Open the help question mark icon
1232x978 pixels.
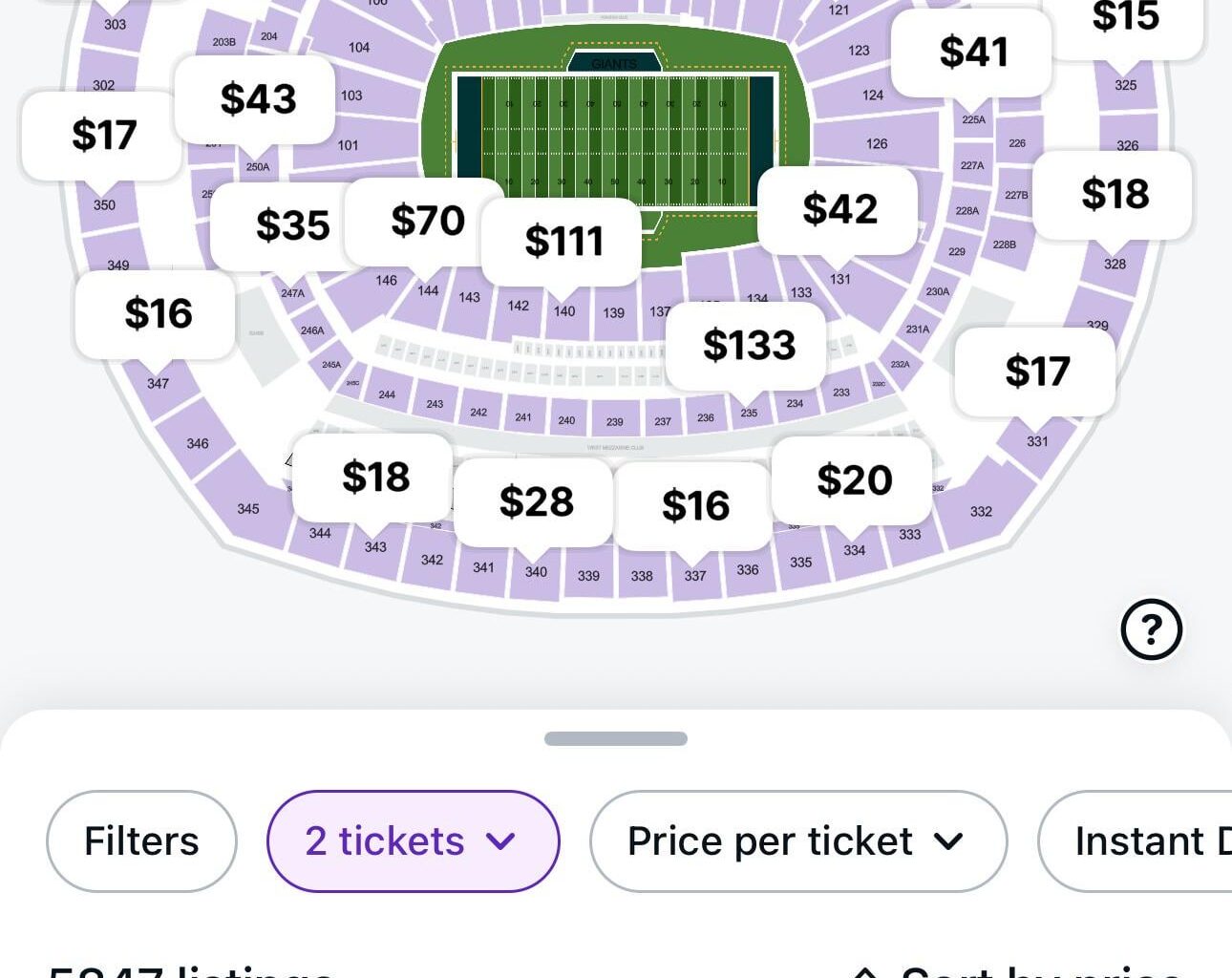coord(1151,629)
